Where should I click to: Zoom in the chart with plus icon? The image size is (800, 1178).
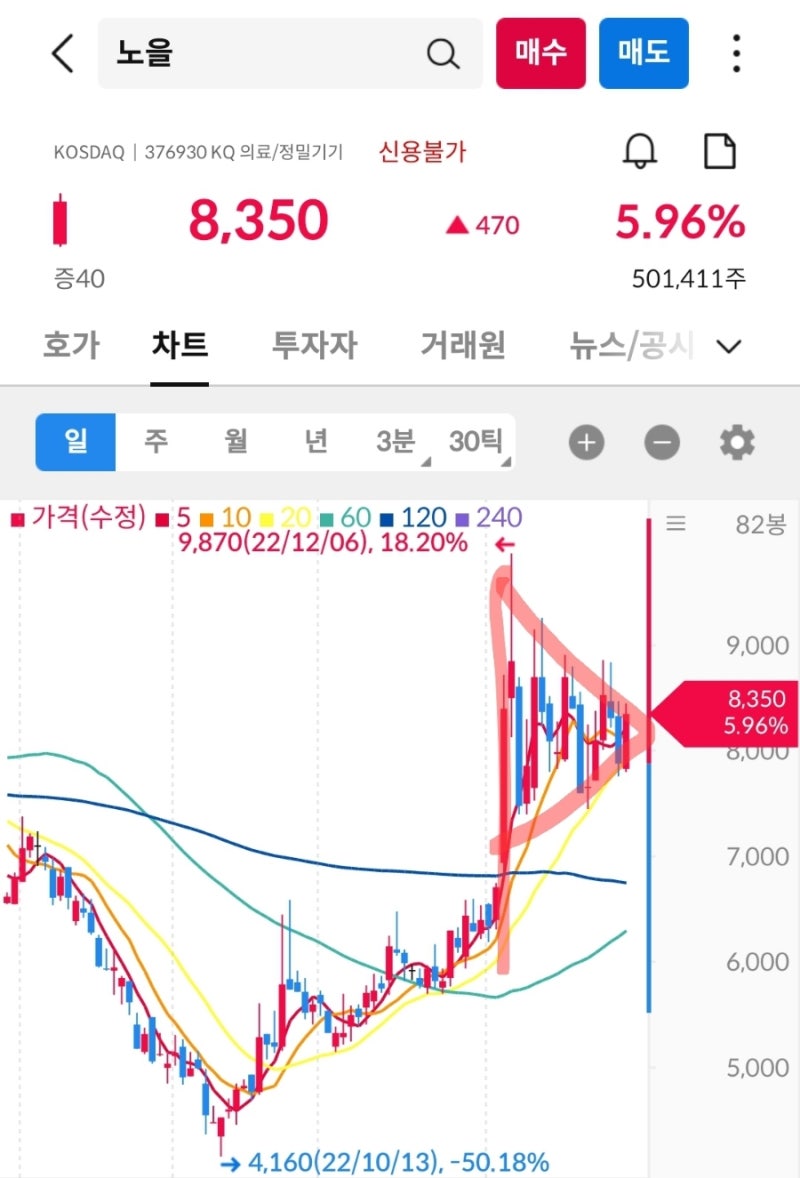(x=586, y=441)
